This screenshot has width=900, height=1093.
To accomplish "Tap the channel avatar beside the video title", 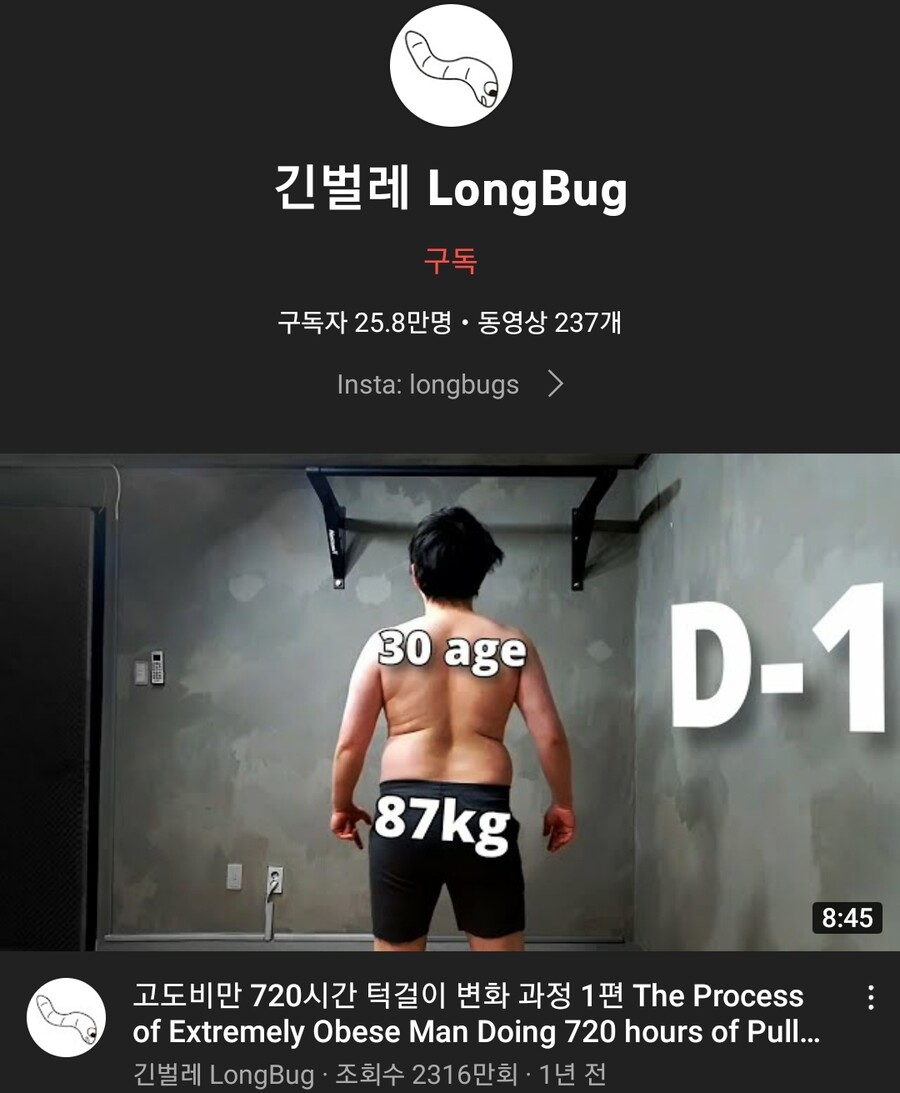I will click(x=66, y=1017).
